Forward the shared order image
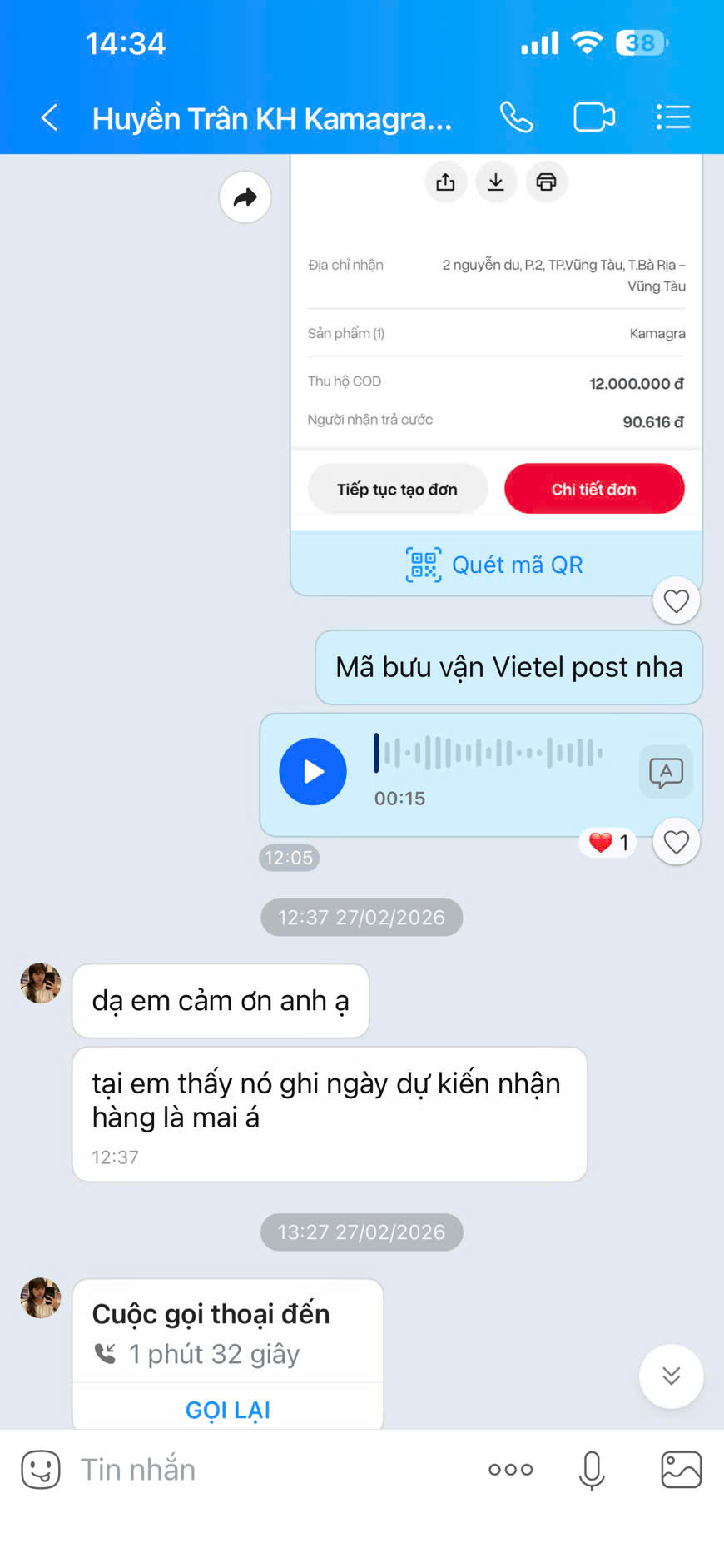The width and height of the screenshot is (724, 1568). pos(245,197)
